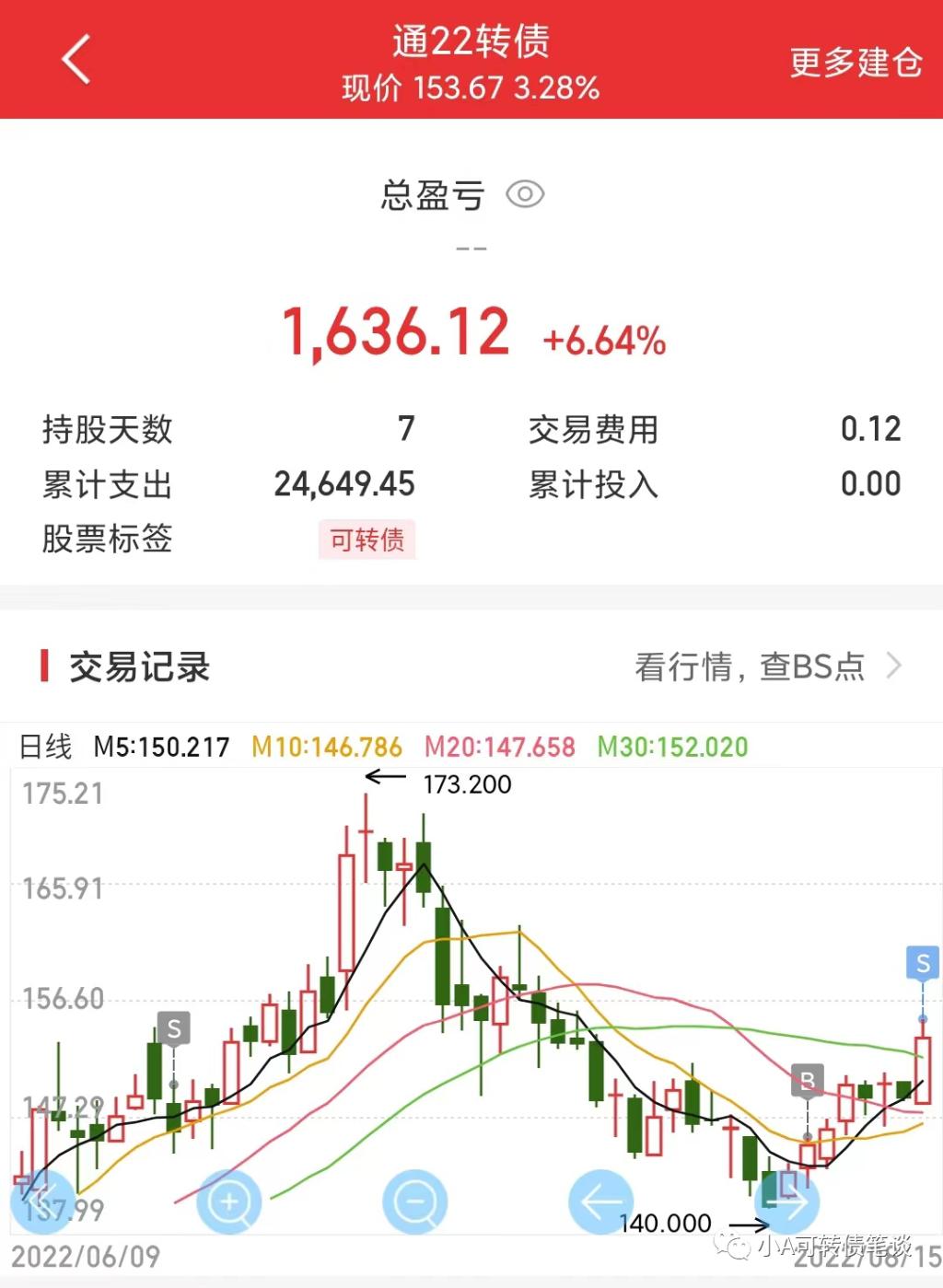Open 更多建仓 in the header
Viewport: 943px width, 1288px height.
856,63
